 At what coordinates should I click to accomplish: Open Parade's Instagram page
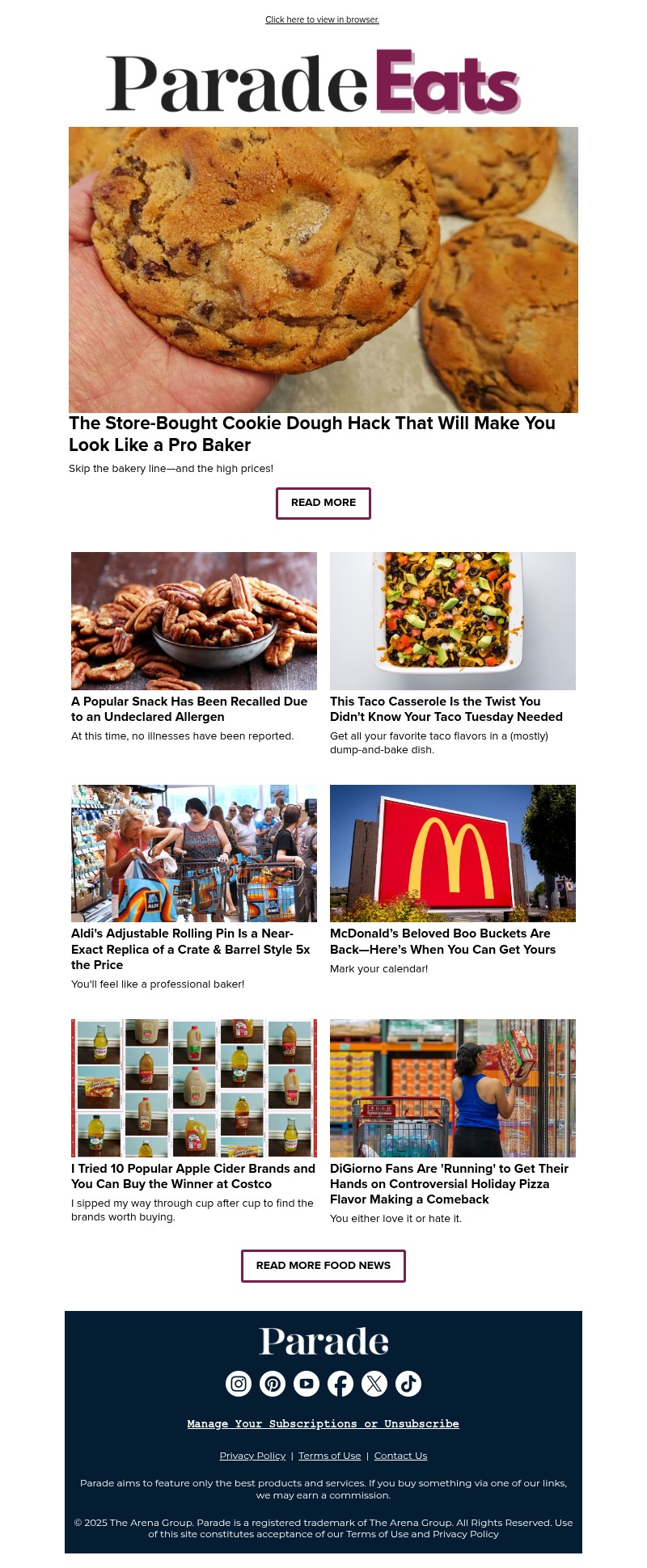[x=238, y=1384]
